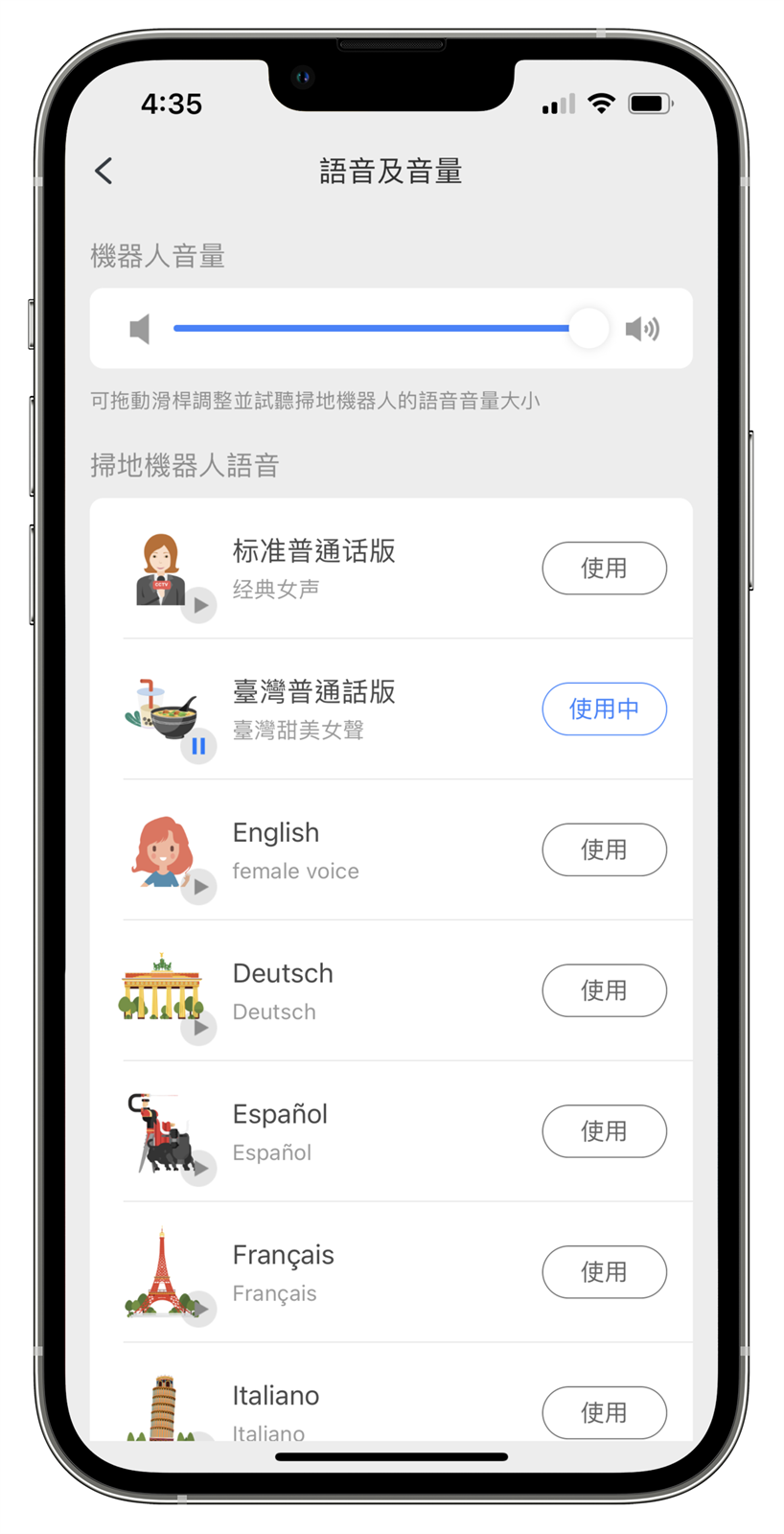
Task: Tap the mute speaker icon
Action: tap(140, 329)
